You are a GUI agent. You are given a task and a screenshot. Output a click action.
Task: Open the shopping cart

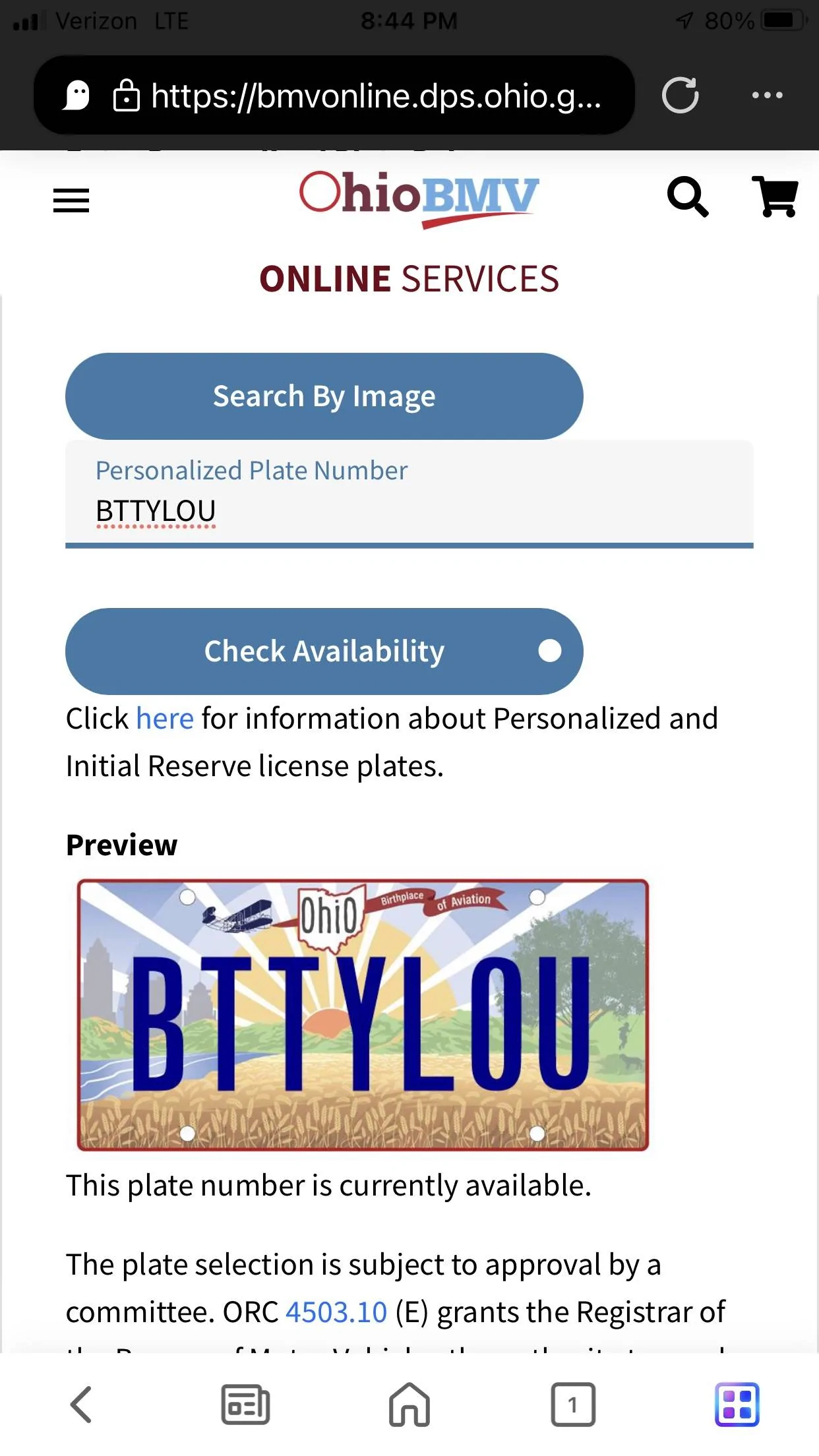pyautogui.click(x=775, y=197)
